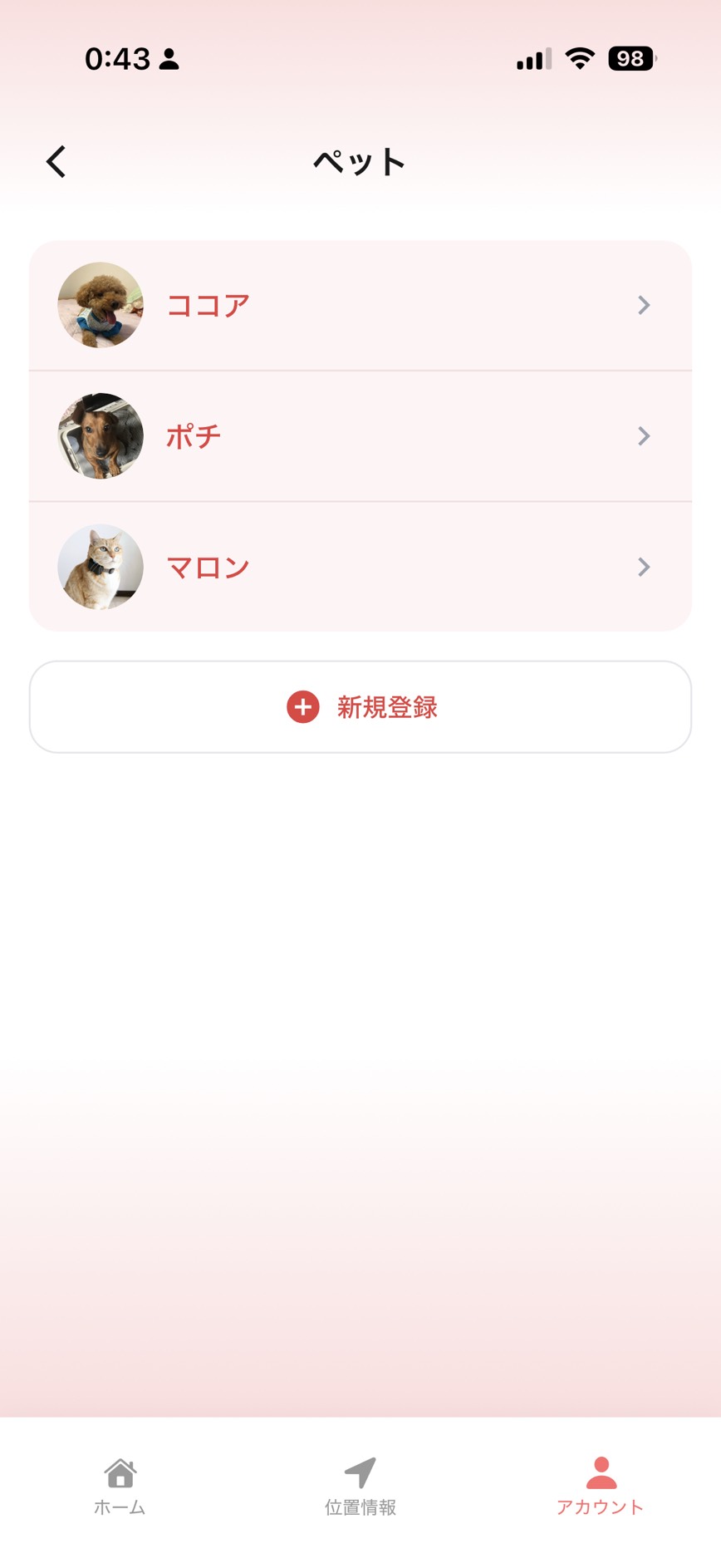Tap the マロン list row
The width and height of the screenshot is (721, 1568).
pos(360,568)
